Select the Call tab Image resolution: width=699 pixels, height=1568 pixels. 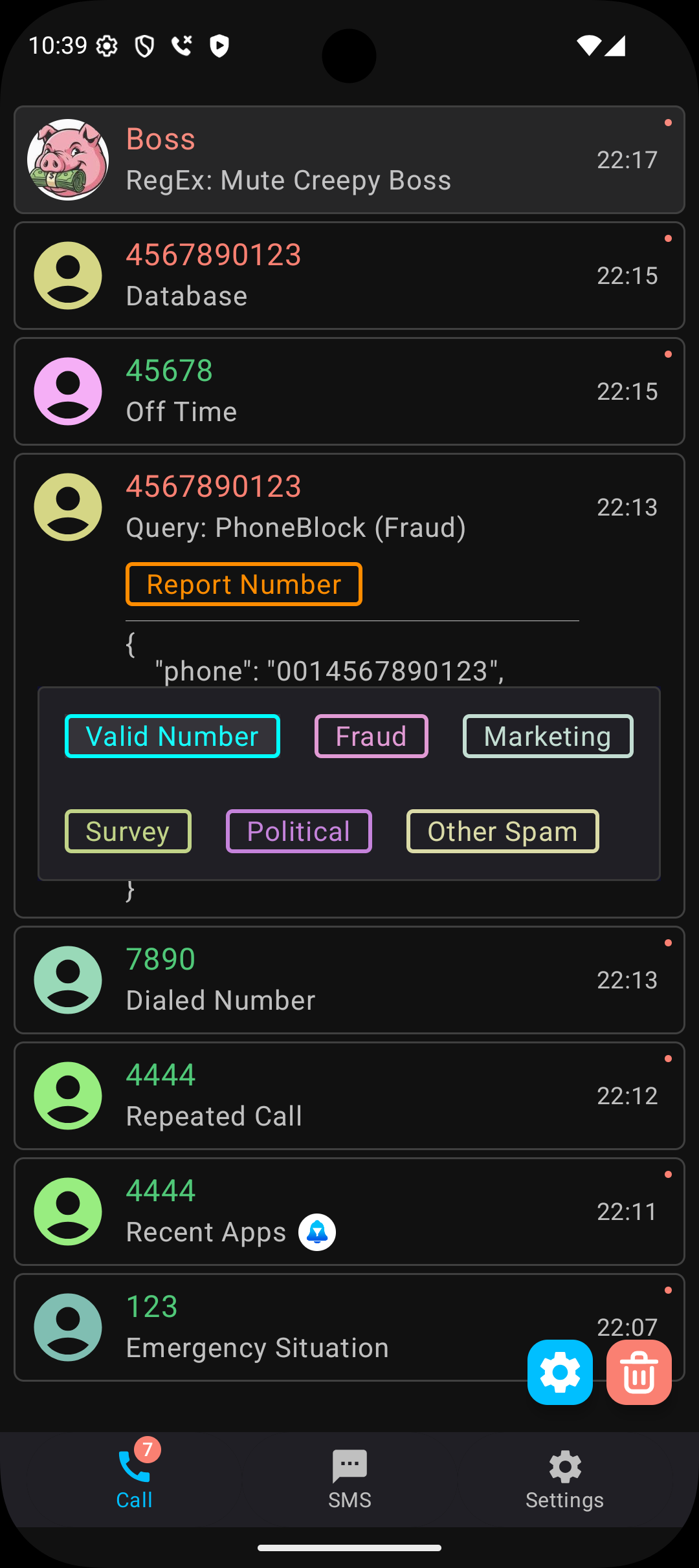[135, 1479]
